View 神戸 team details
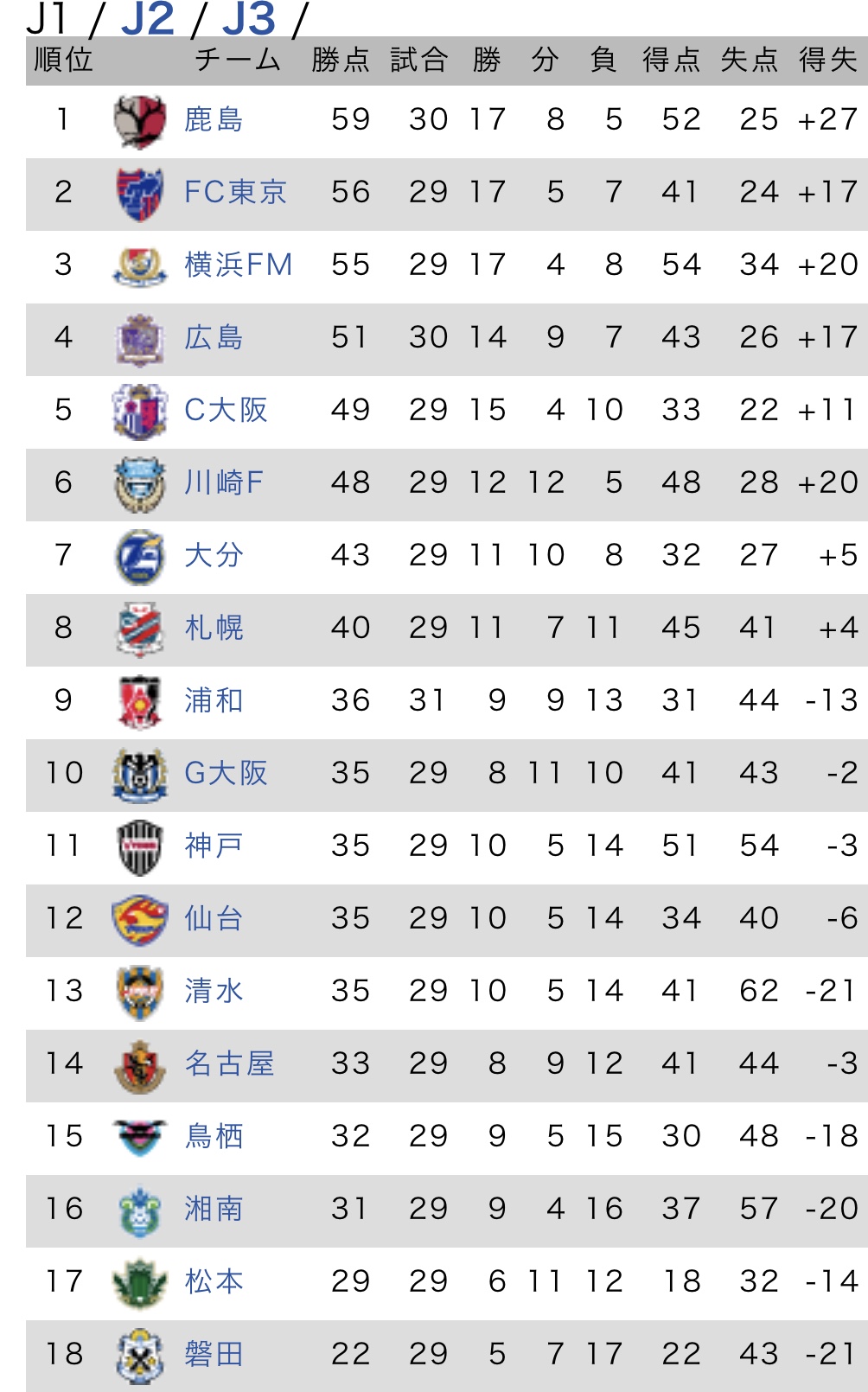The image size is (868, 1392). 214,846
